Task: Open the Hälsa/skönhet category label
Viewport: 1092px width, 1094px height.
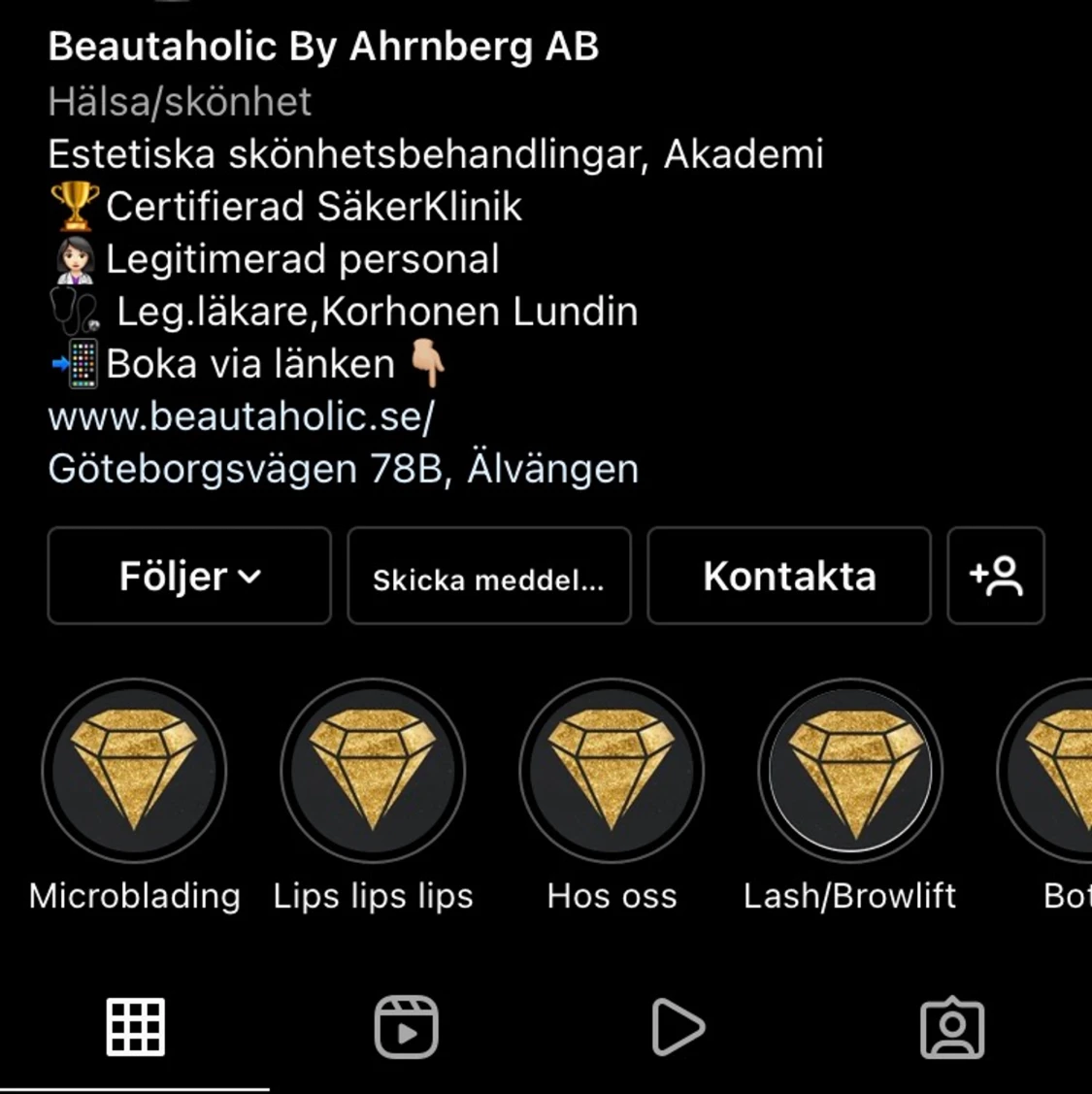Action: [x=180, y=101]
